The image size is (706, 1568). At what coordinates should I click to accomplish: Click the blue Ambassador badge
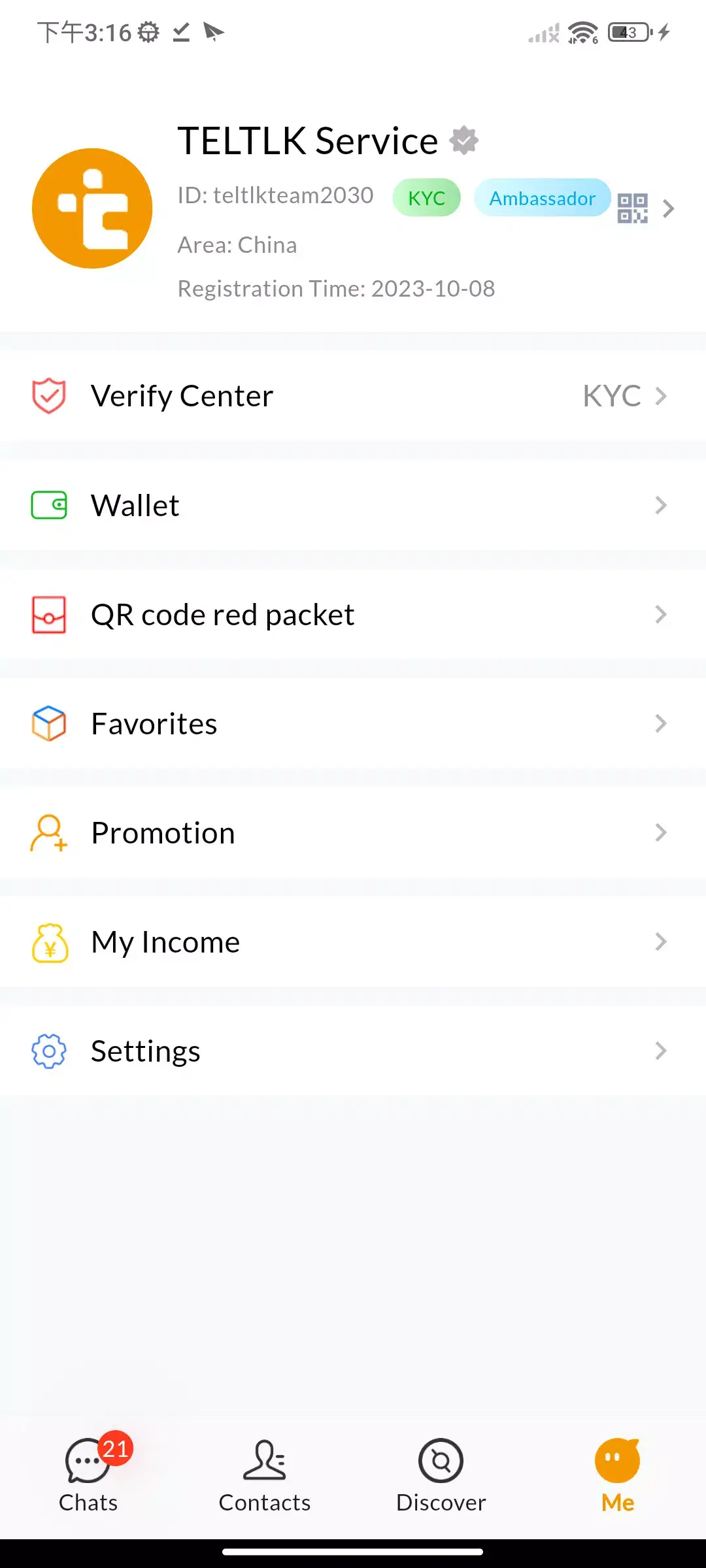point(542,198)
